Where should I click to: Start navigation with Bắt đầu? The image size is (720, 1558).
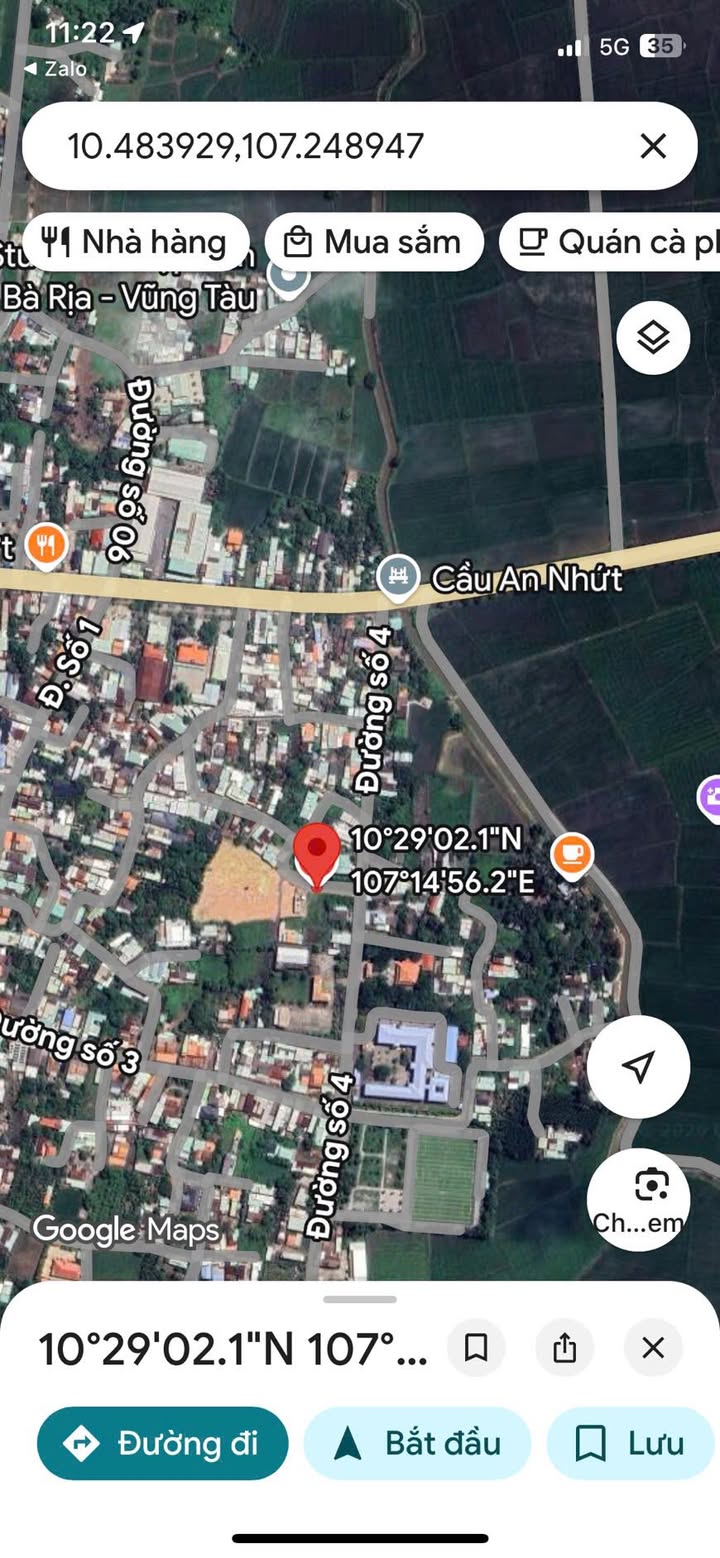pos(417,1443)
